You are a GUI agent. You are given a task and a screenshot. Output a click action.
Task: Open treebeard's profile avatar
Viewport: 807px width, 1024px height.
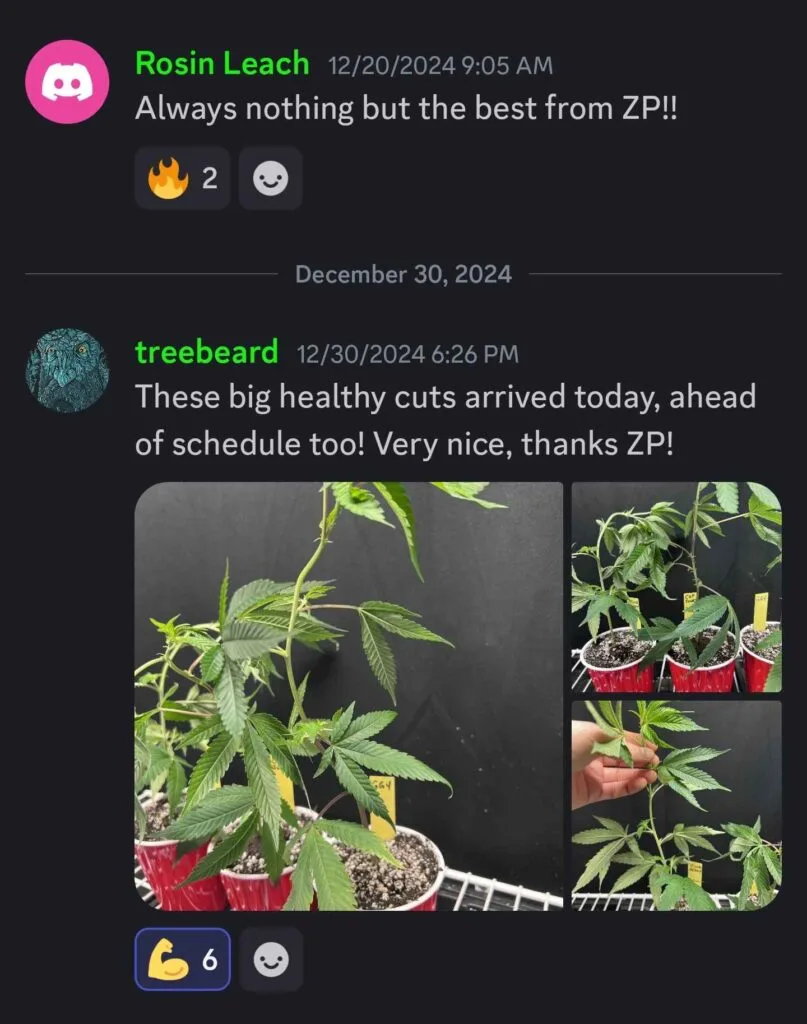[x=67, y=370]
